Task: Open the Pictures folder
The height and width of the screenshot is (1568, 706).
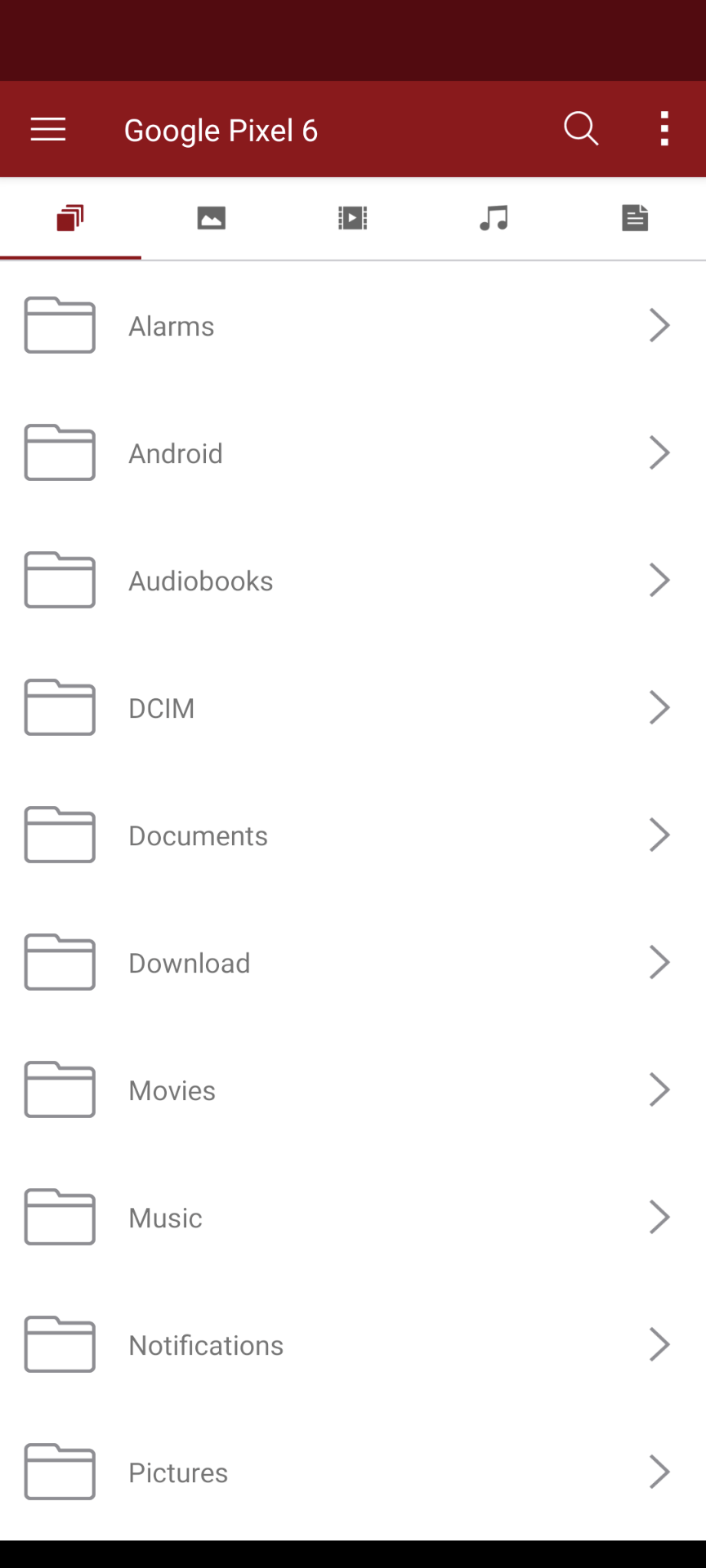Action: click(x=353, y=1472)
